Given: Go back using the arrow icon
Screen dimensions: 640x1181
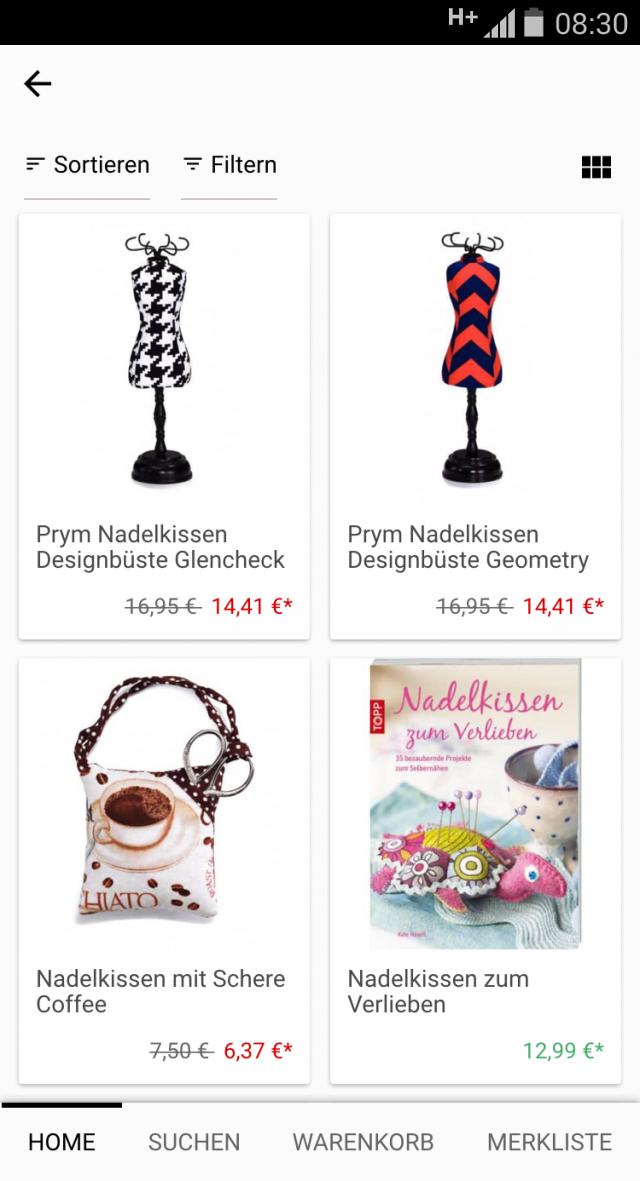Looking at the screenshot, I should pyautogui.click(x=38, y=84).
